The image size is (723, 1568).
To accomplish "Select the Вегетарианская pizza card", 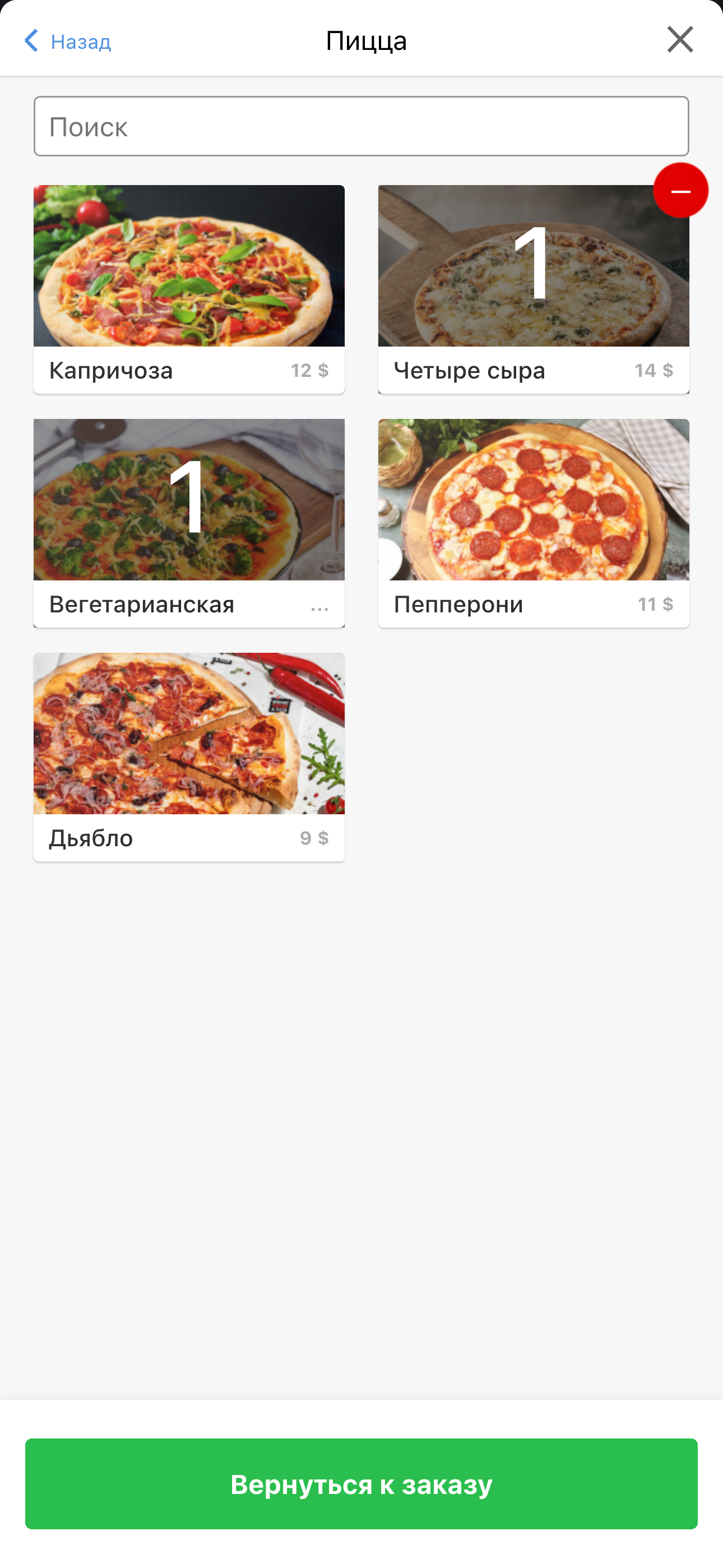I will click(x=189, y=523).
